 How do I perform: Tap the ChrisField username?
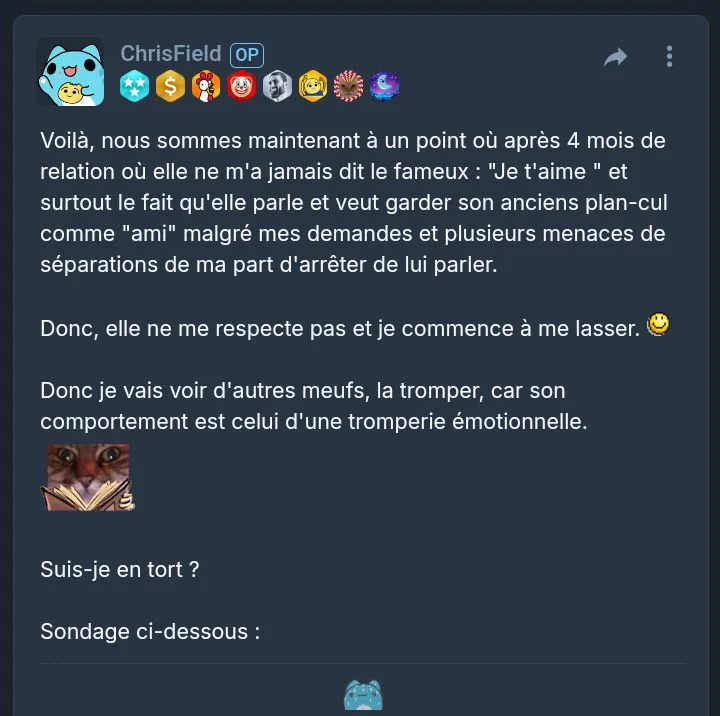pyautogui.click(x=171, y=54)
